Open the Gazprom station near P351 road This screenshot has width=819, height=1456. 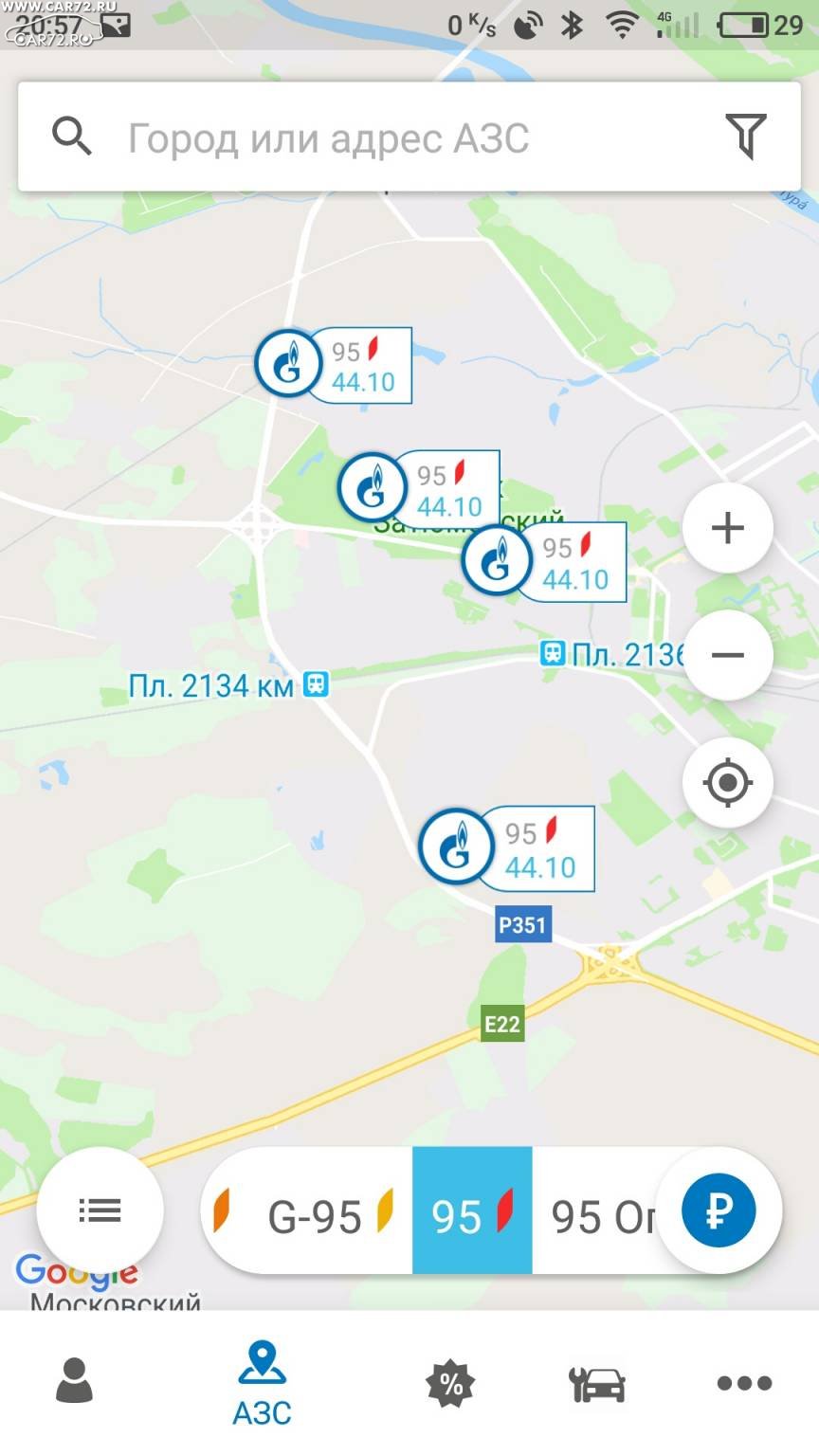[508, 848]
